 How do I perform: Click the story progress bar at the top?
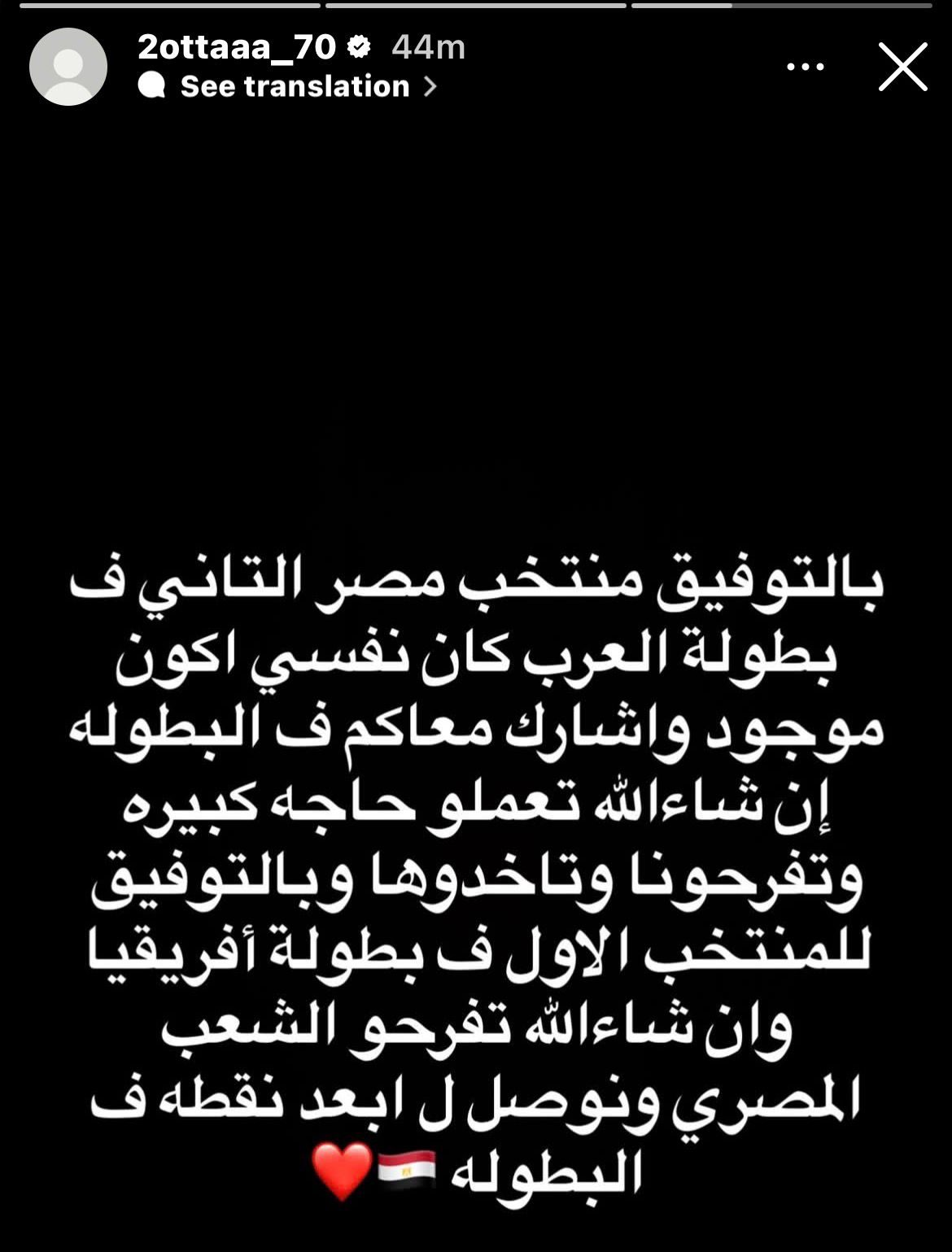click(x=476, y=7)
